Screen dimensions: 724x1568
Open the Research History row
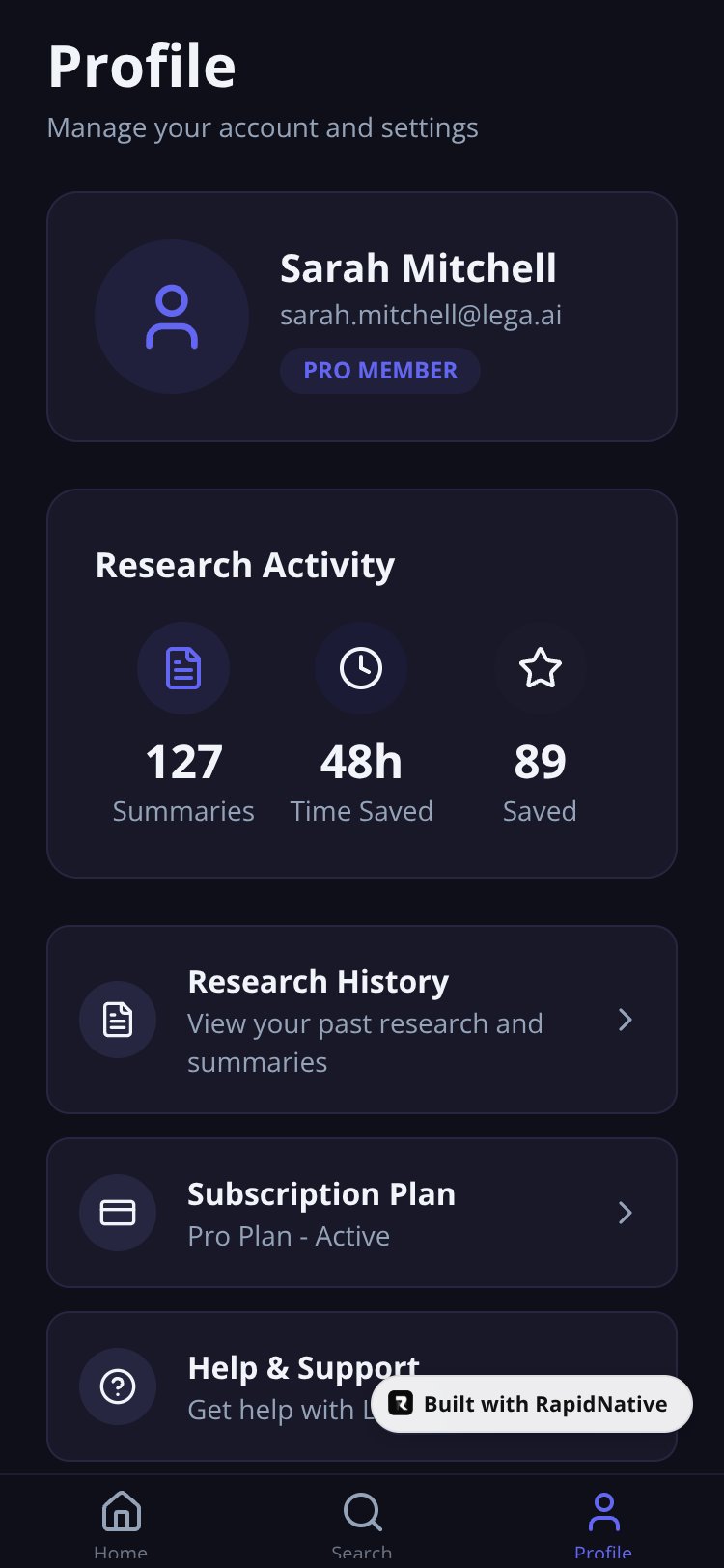click(362, 1020)
